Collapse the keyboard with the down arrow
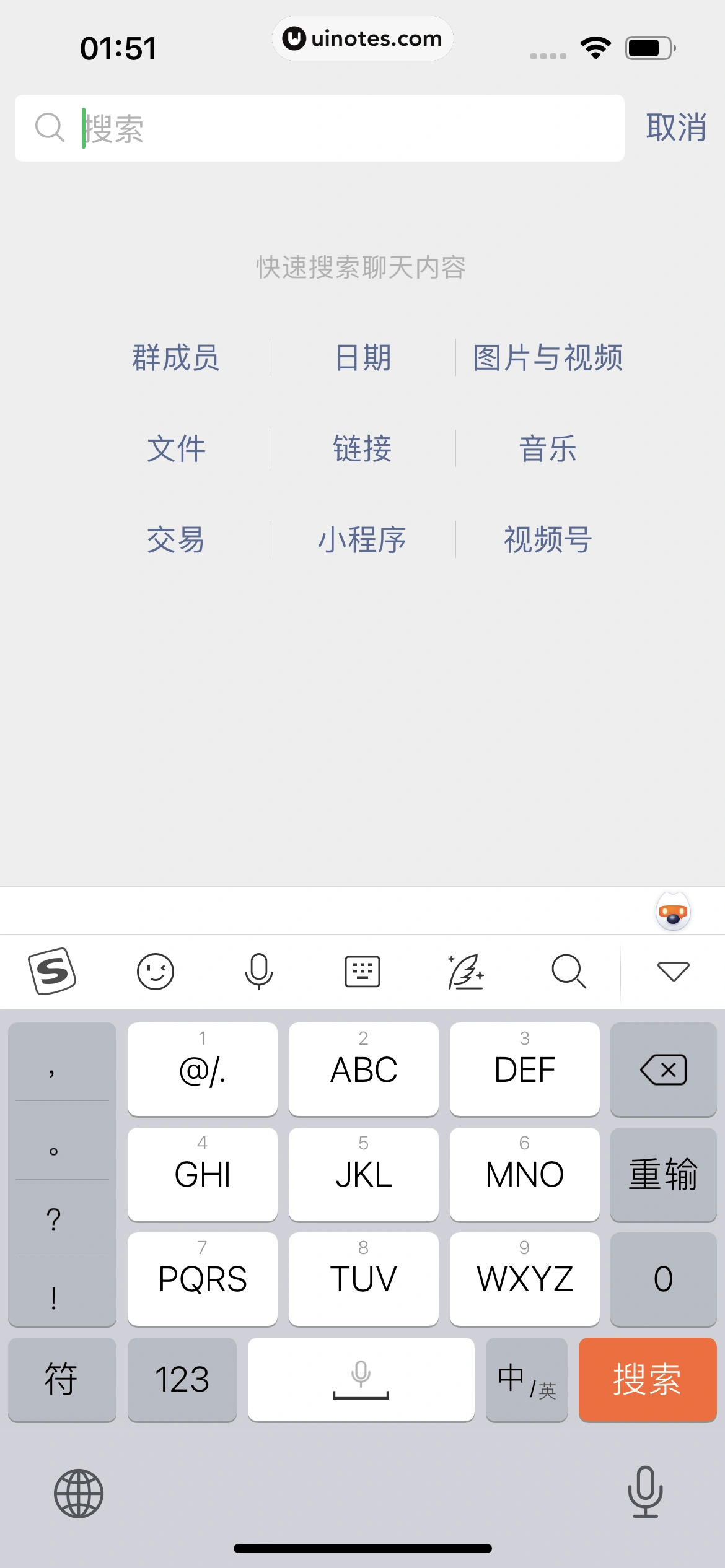The width and height of the screenshot is (725, 1568). point(673,971)
